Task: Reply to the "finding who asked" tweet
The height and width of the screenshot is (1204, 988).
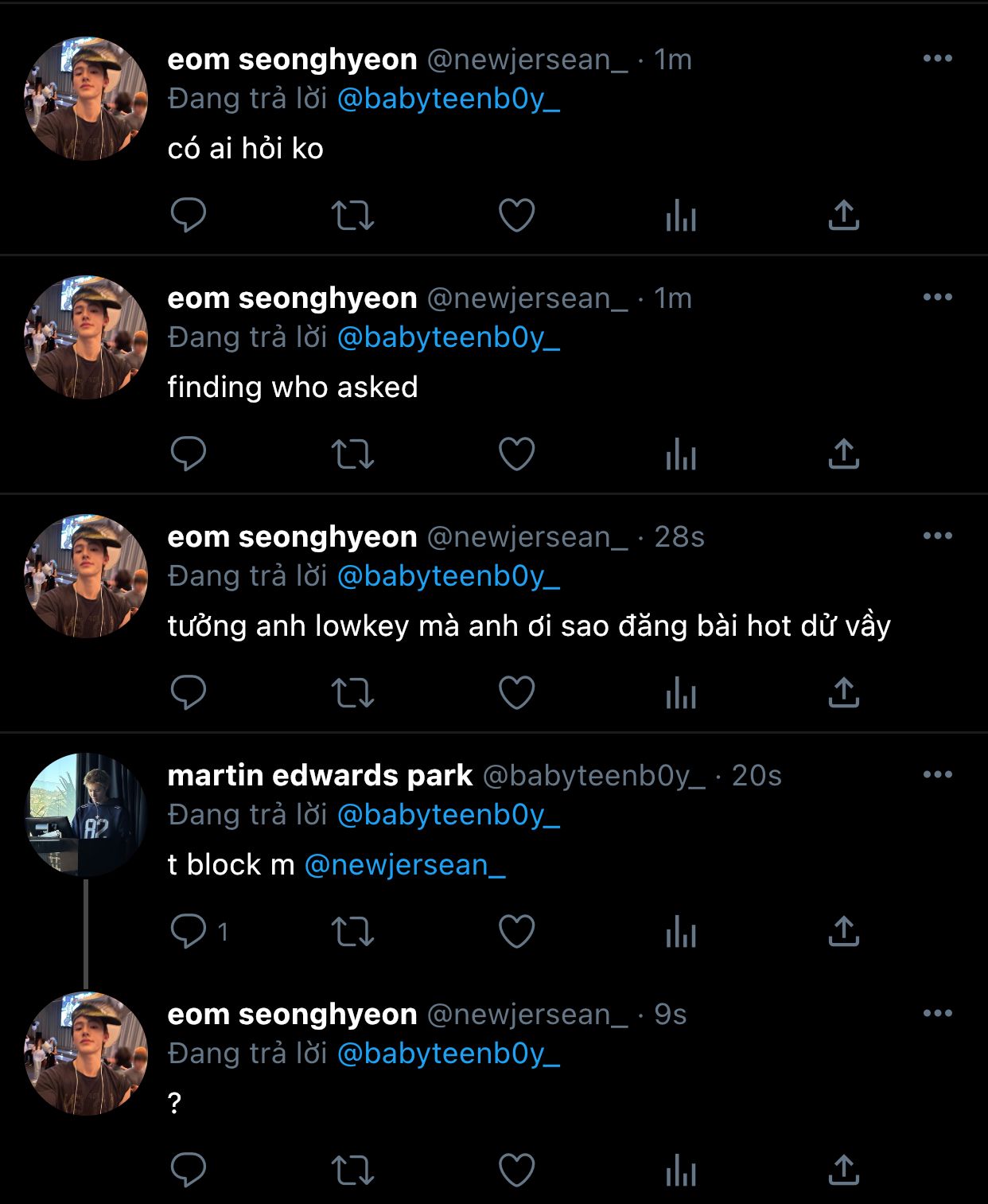Action: click(189, 454)
